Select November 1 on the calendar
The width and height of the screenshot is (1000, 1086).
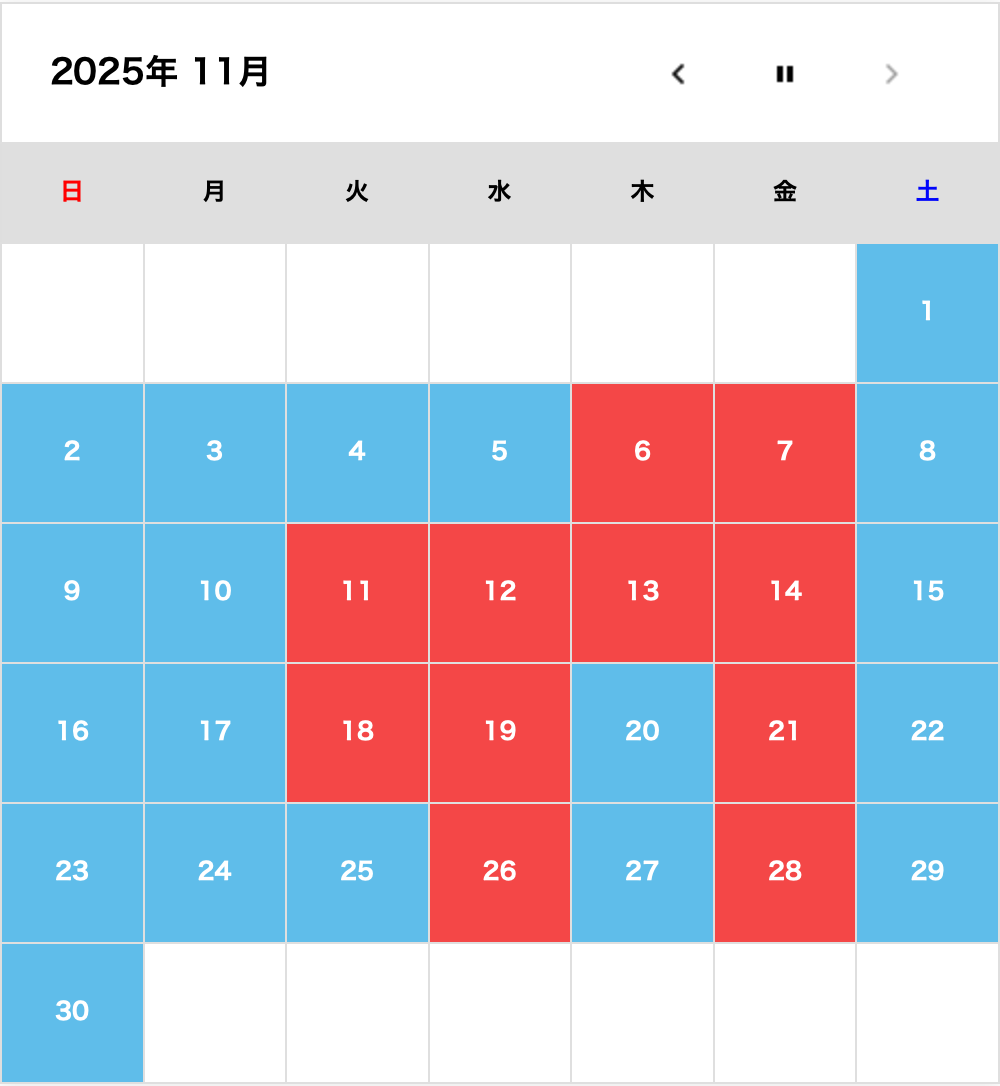(927, 312)
